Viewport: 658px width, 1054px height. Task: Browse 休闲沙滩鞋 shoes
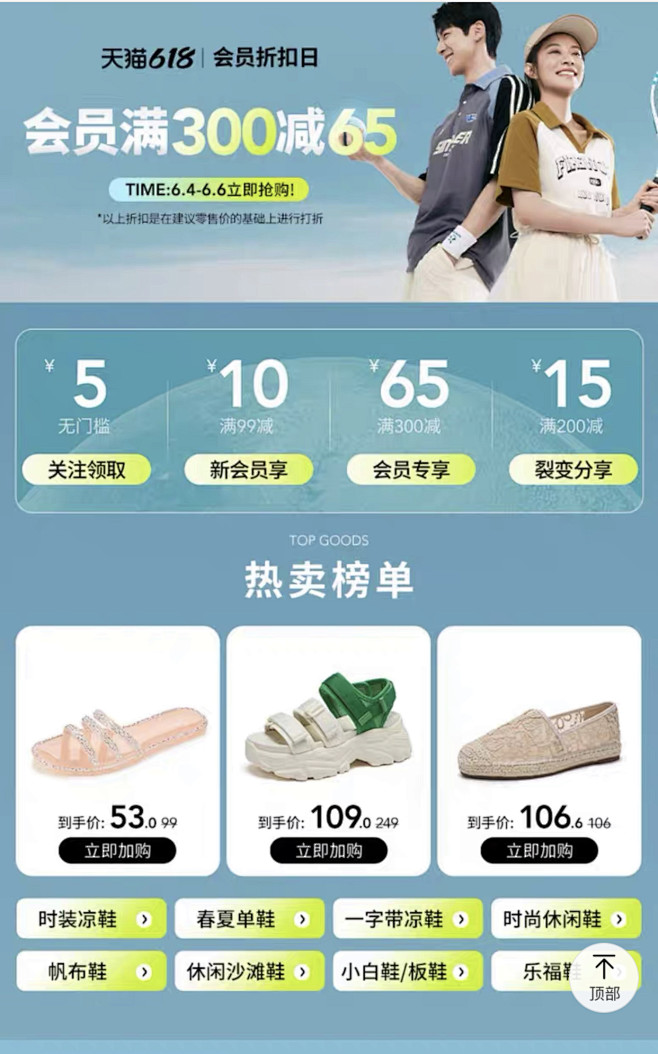(249, 971)
